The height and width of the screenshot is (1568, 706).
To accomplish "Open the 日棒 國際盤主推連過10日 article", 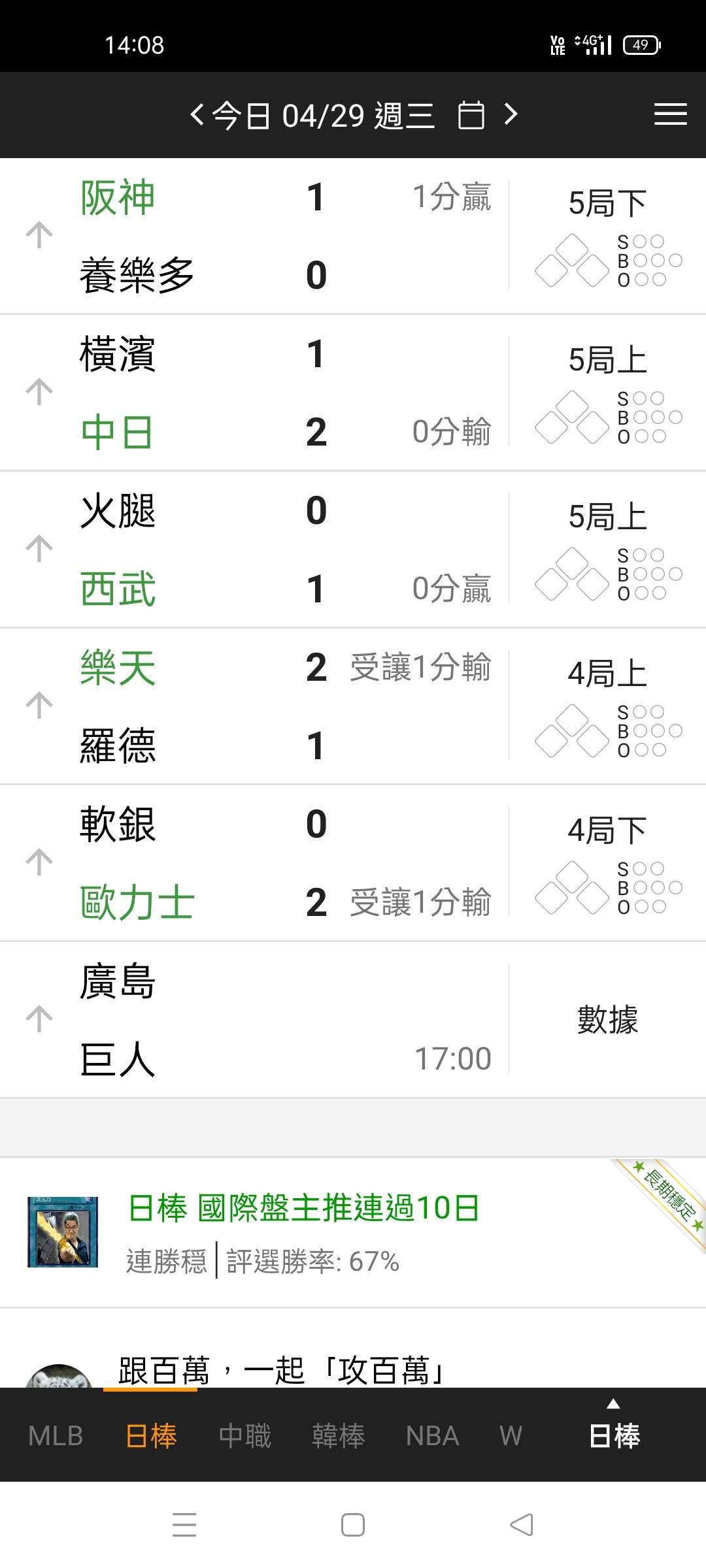I will point(304,1207).
